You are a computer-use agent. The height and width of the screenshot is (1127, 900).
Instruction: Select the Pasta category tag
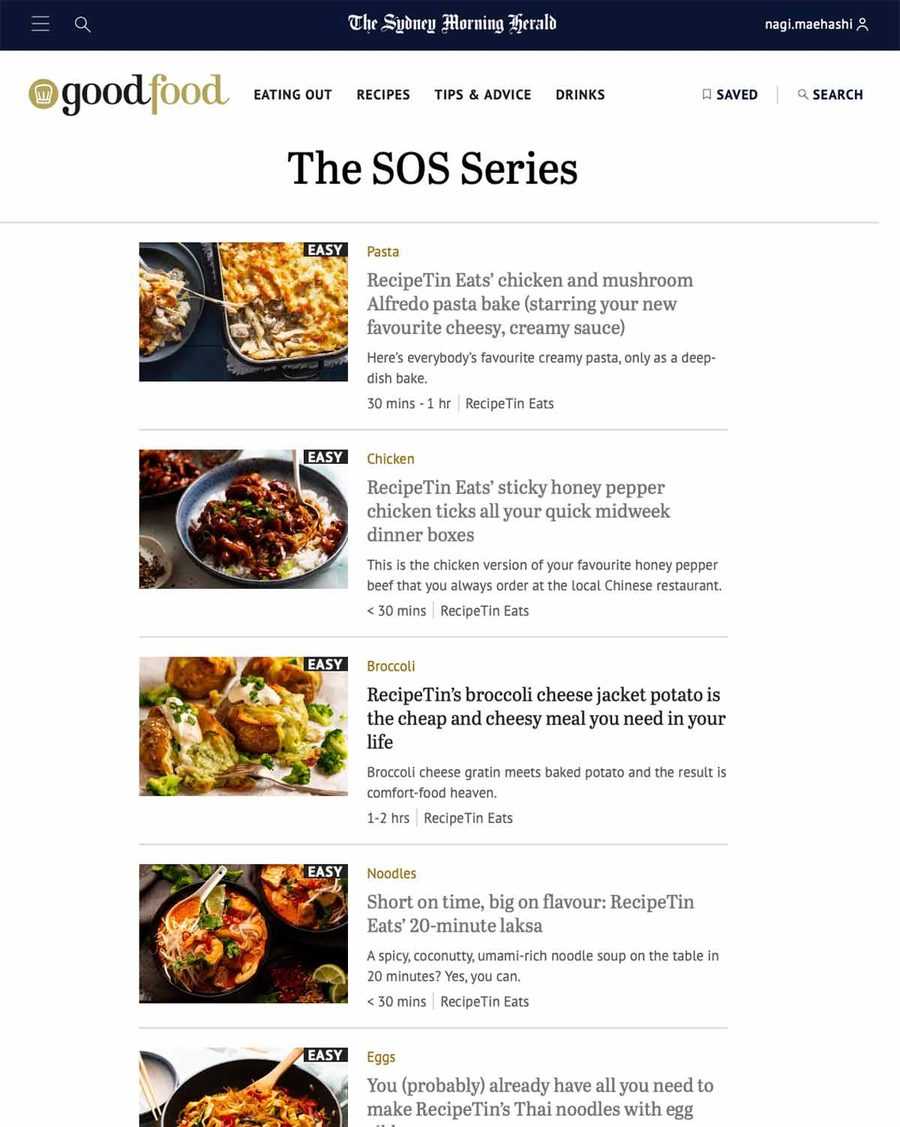(x=383, y=252)
